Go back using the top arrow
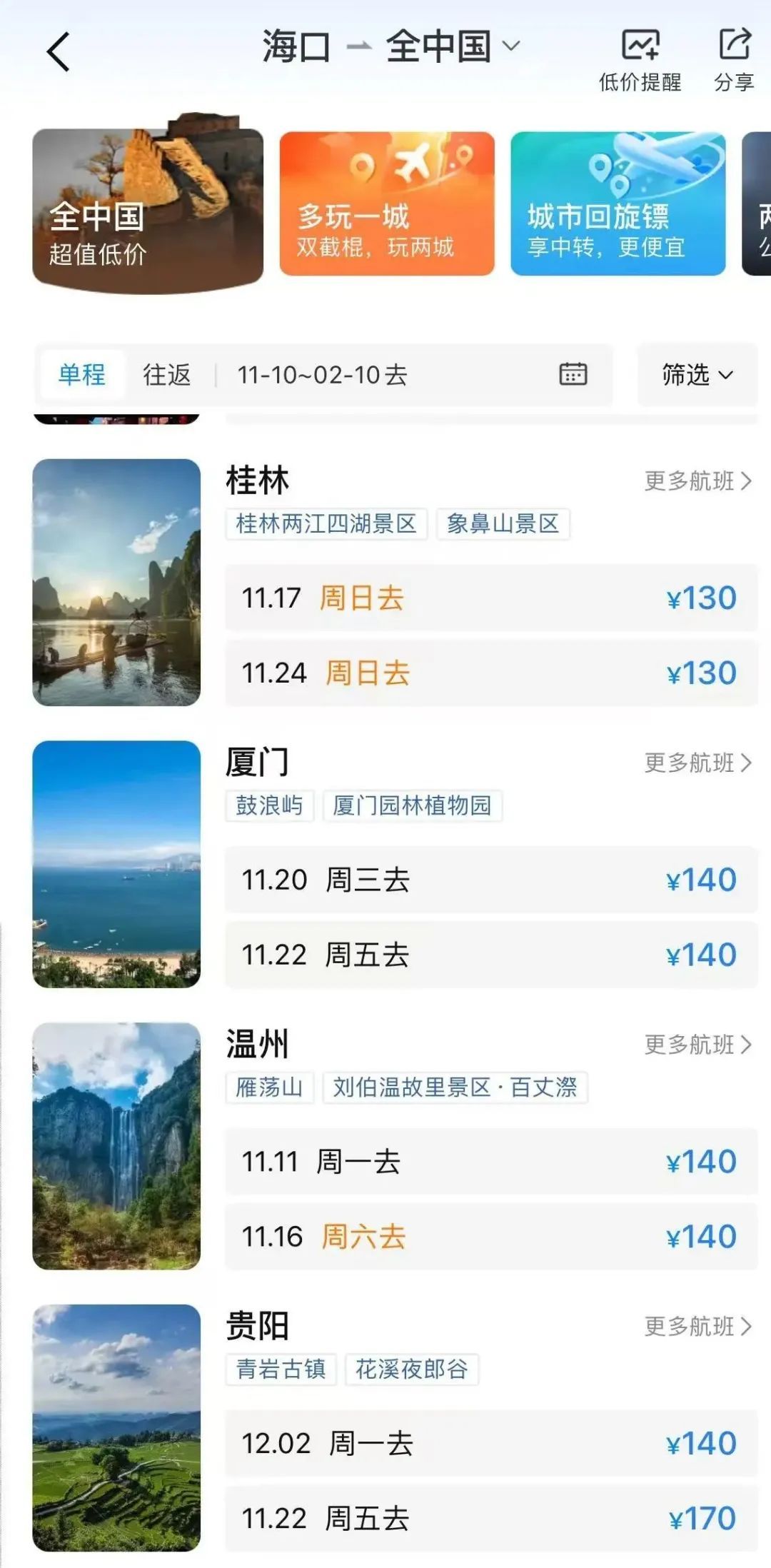The image size is (771, 1568). click(x=59, y=52)
